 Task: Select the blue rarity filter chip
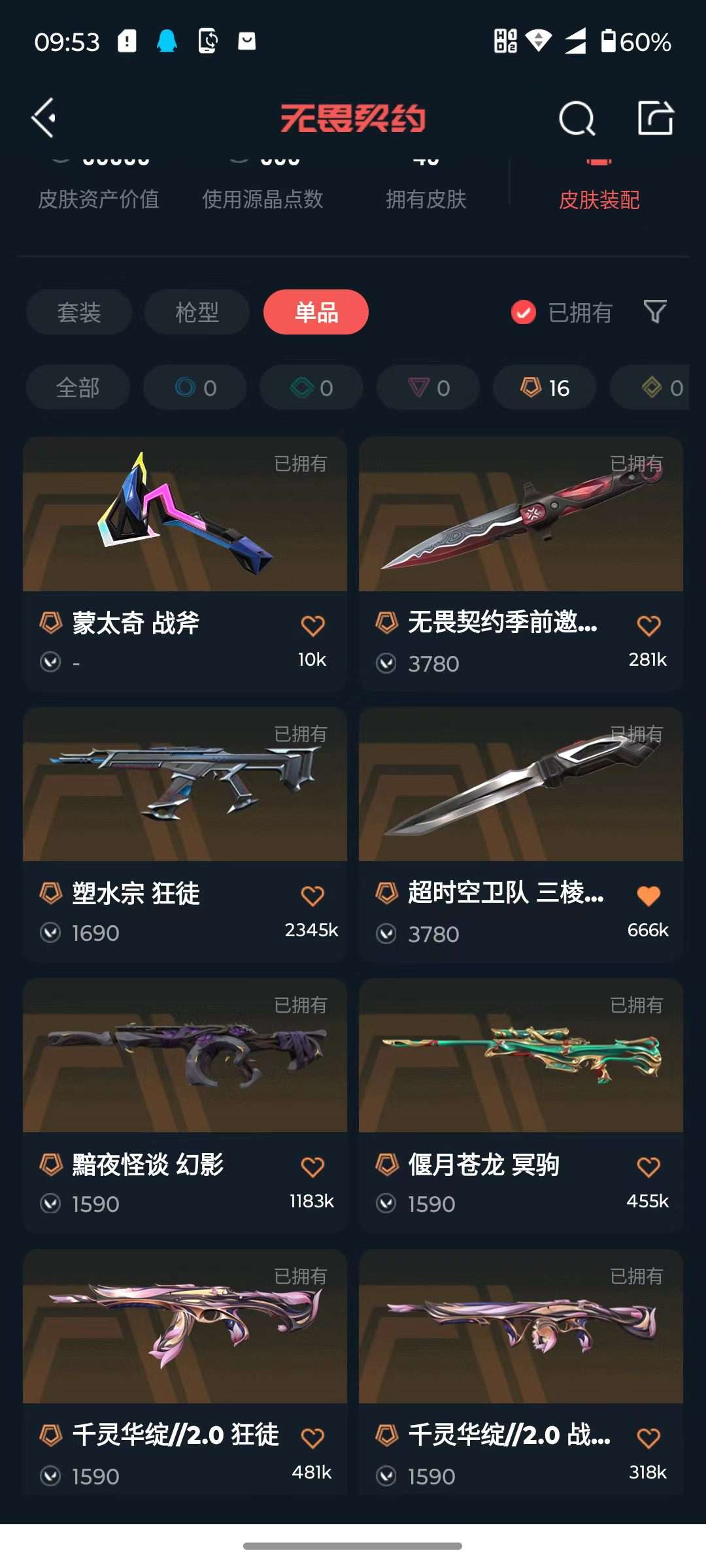point(195,387)
